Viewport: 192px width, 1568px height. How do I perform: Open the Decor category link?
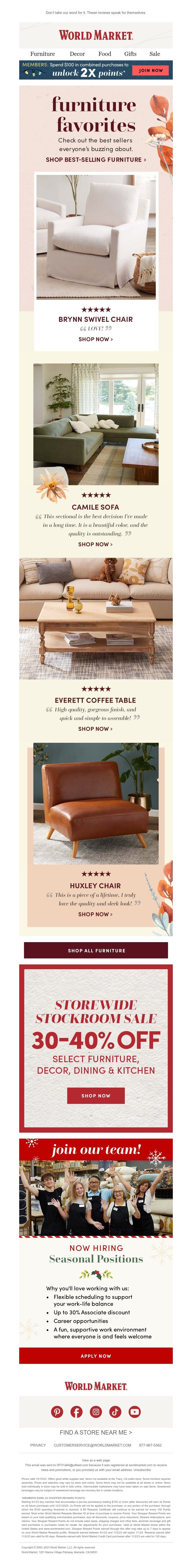click(x=78, y=54)
